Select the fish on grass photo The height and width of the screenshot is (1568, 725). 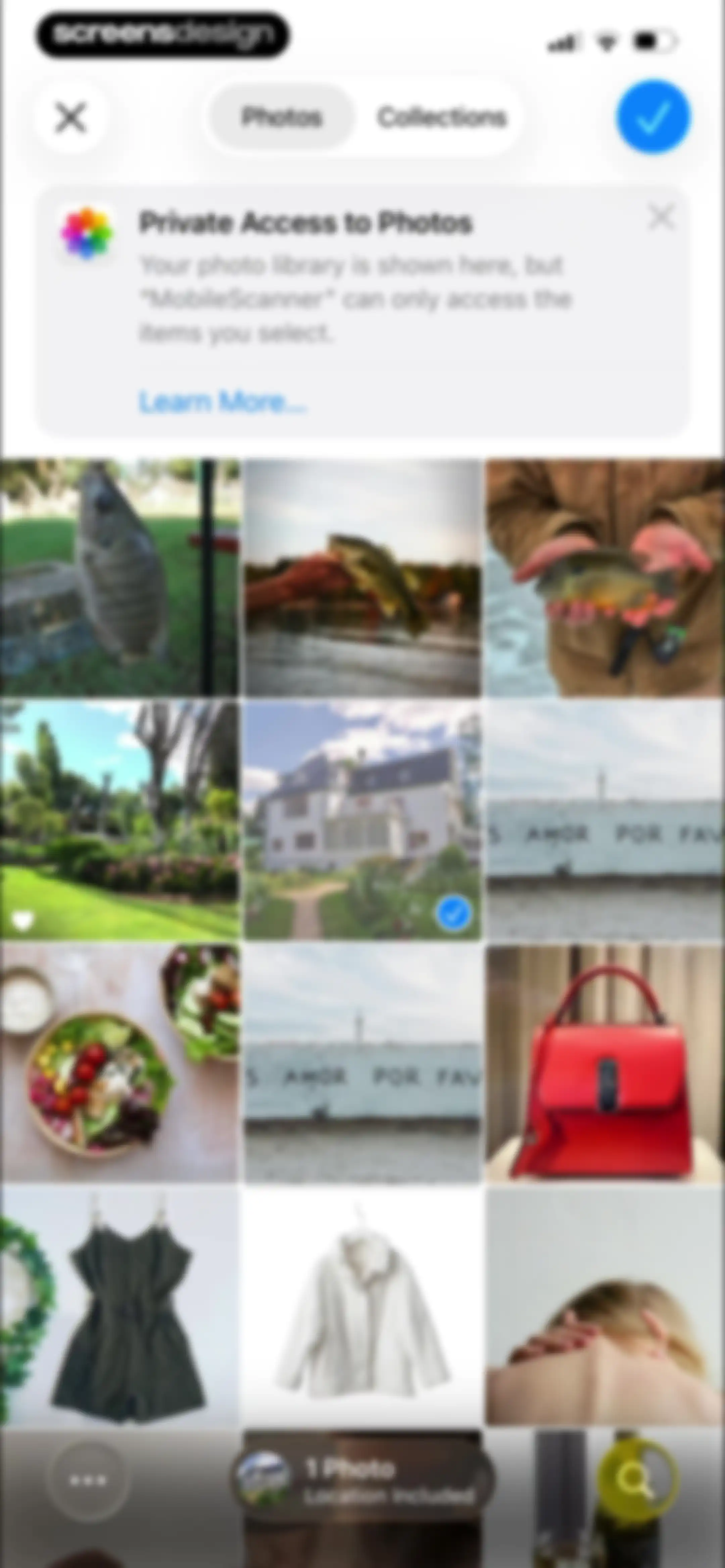click(x=119, y=578)
